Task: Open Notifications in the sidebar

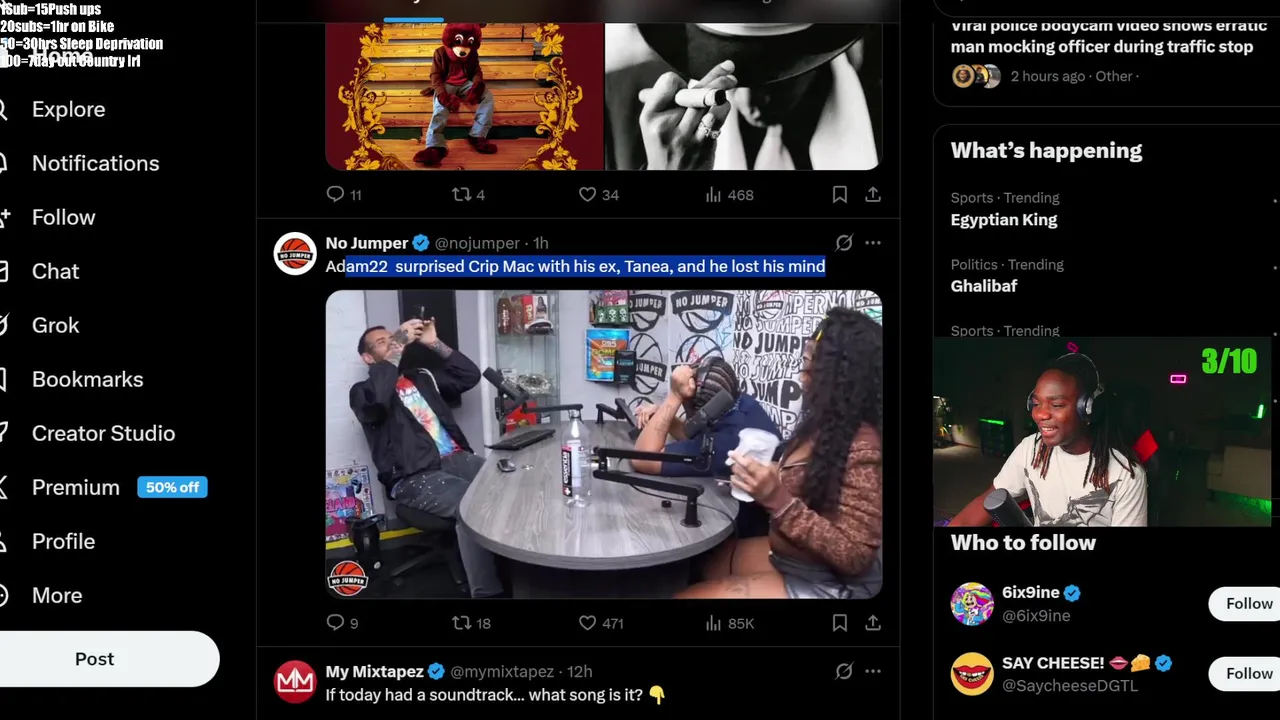Action: 95,163
